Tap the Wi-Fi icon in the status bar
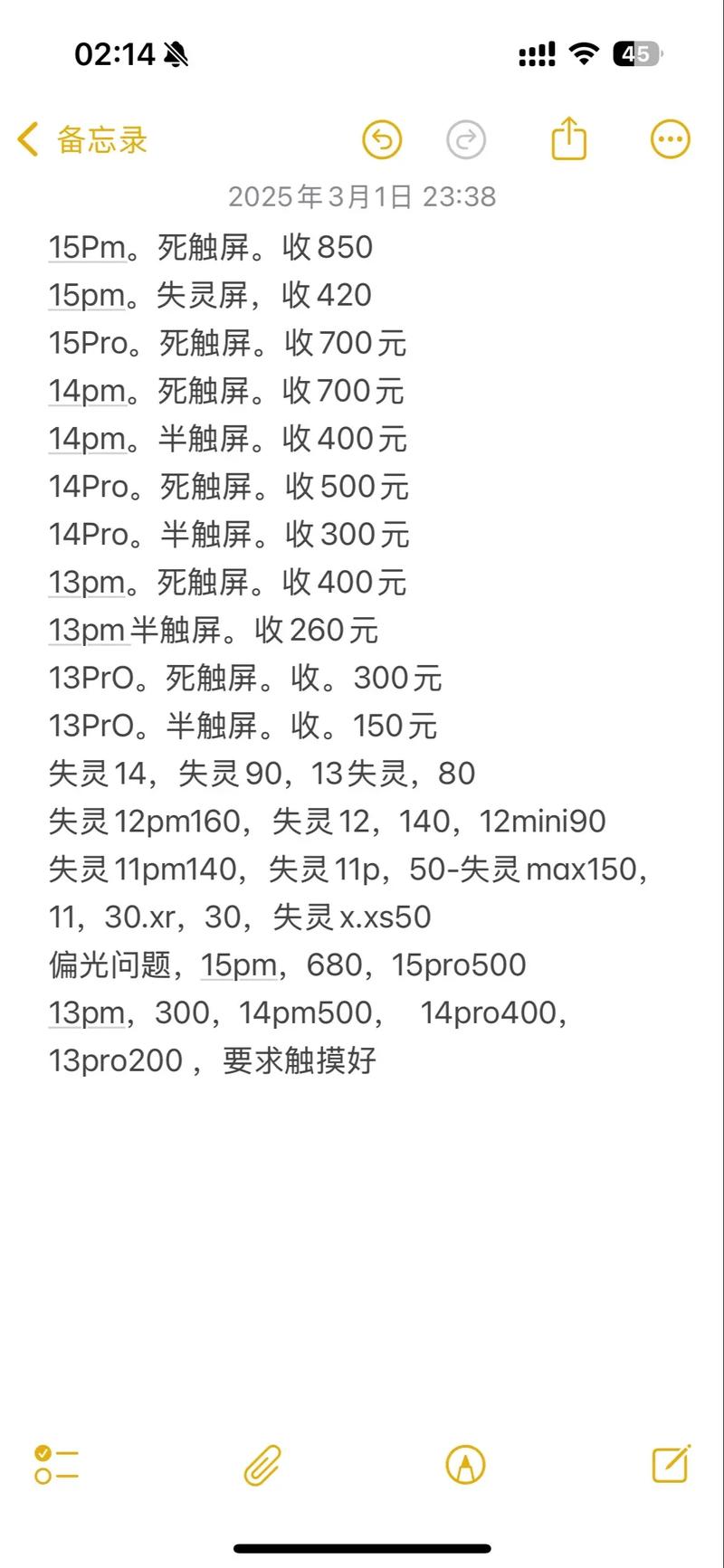This screenshot has width=724, height=1568. (x=585, y=54)
